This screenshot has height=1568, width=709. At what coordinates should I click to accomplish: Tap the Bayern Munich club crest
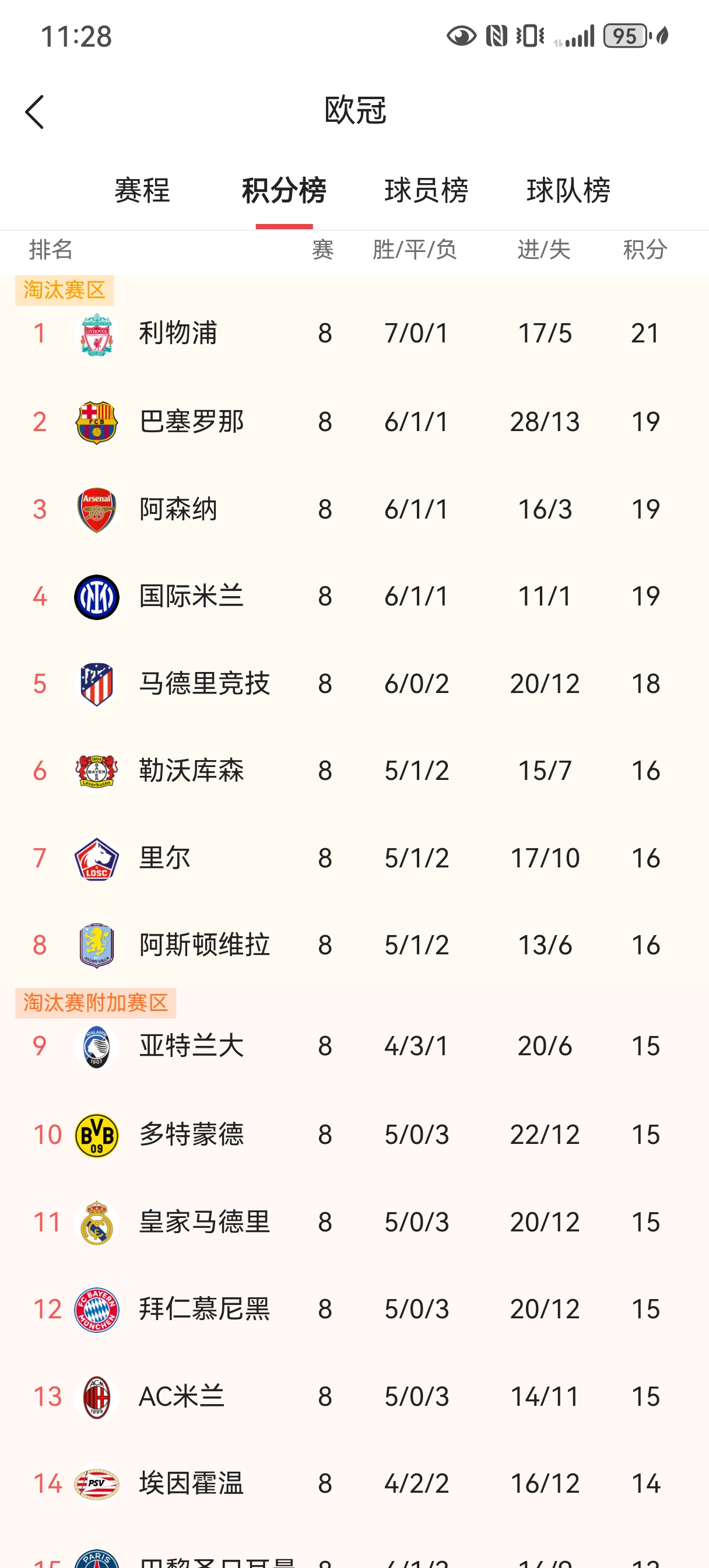(96, 1308)
